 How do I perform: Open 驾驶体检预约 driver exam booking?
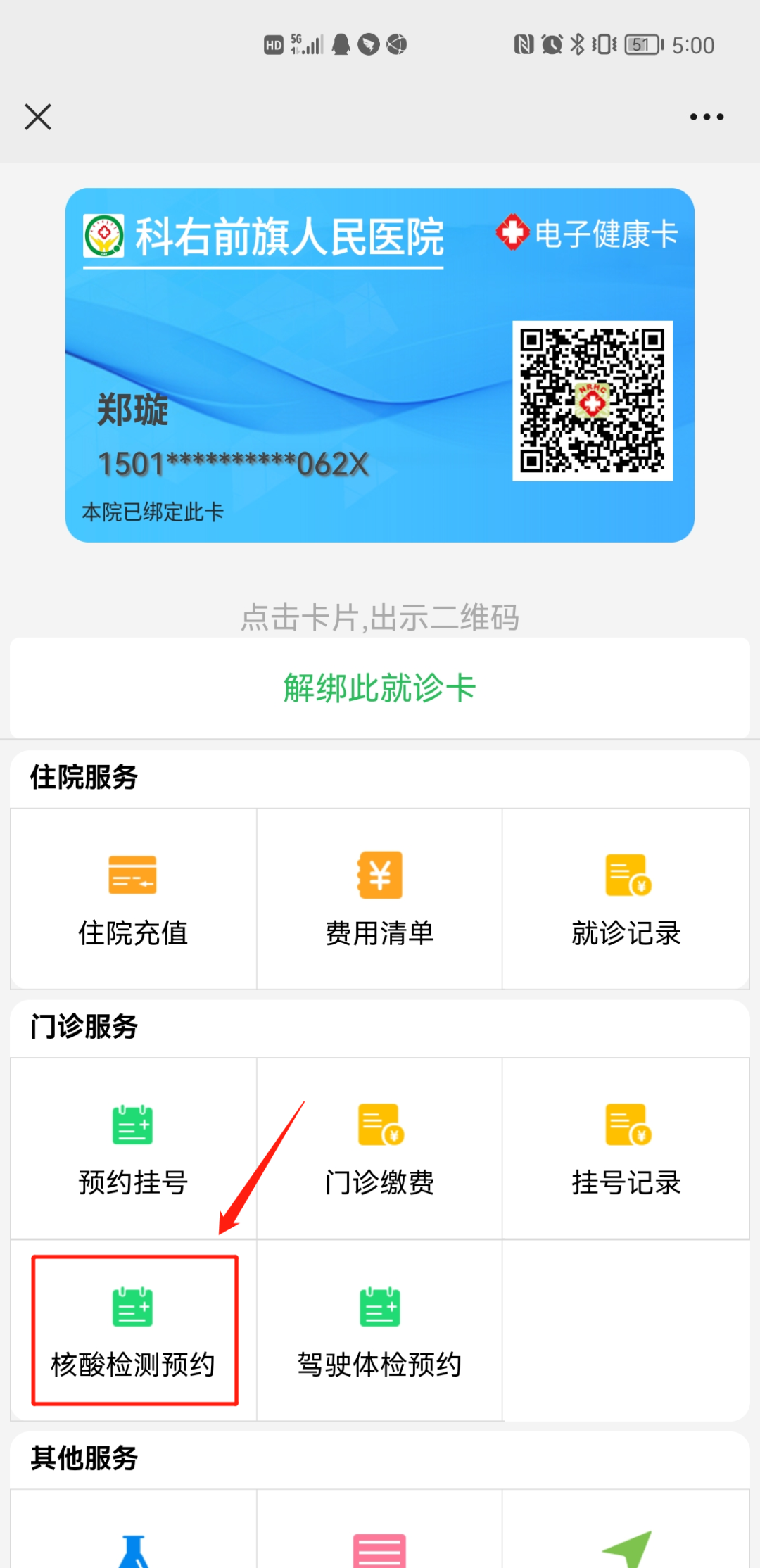pyautogui.click(x=379, y=1330)
